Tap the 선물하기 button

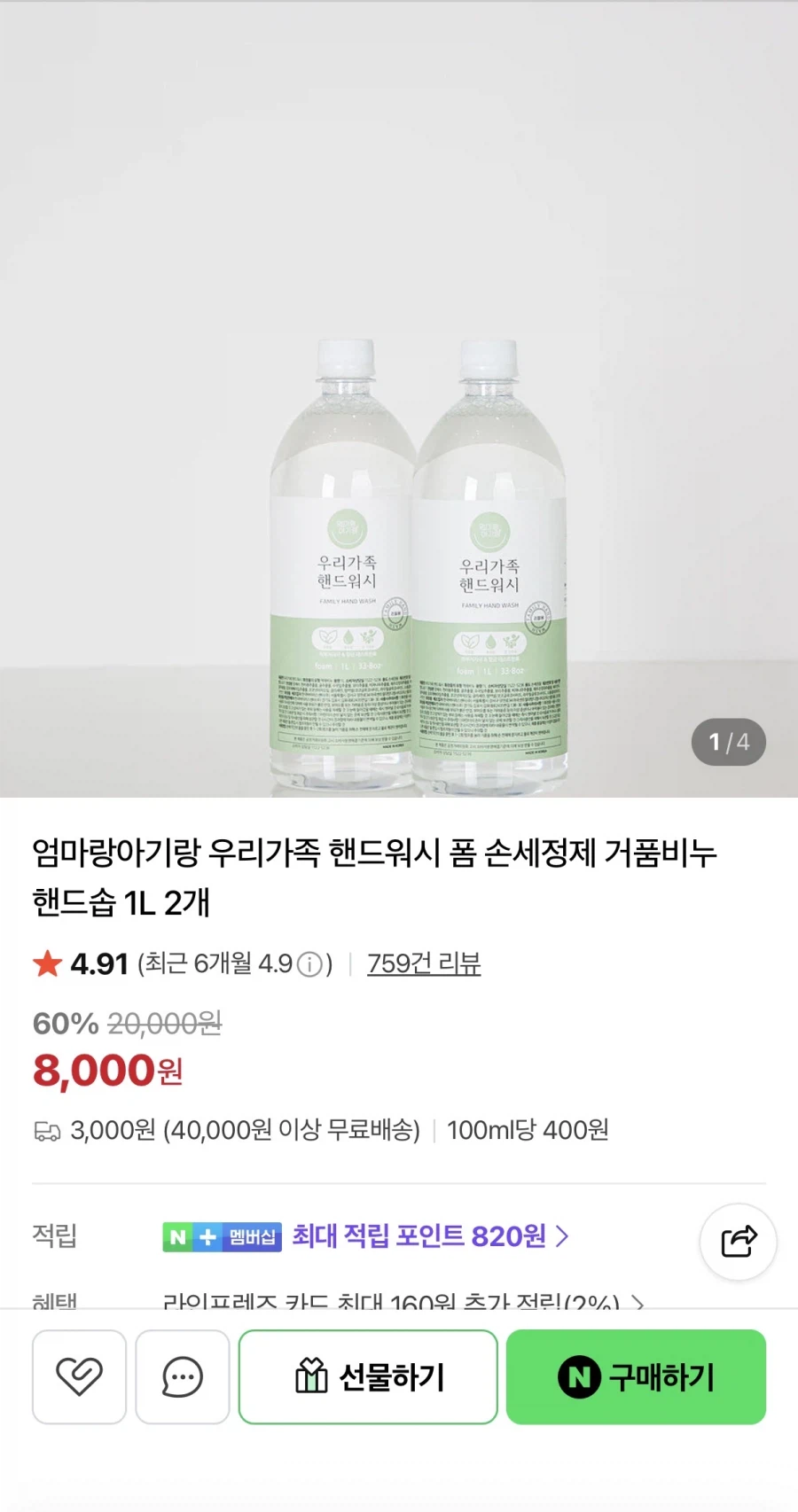coord(368,1376)
